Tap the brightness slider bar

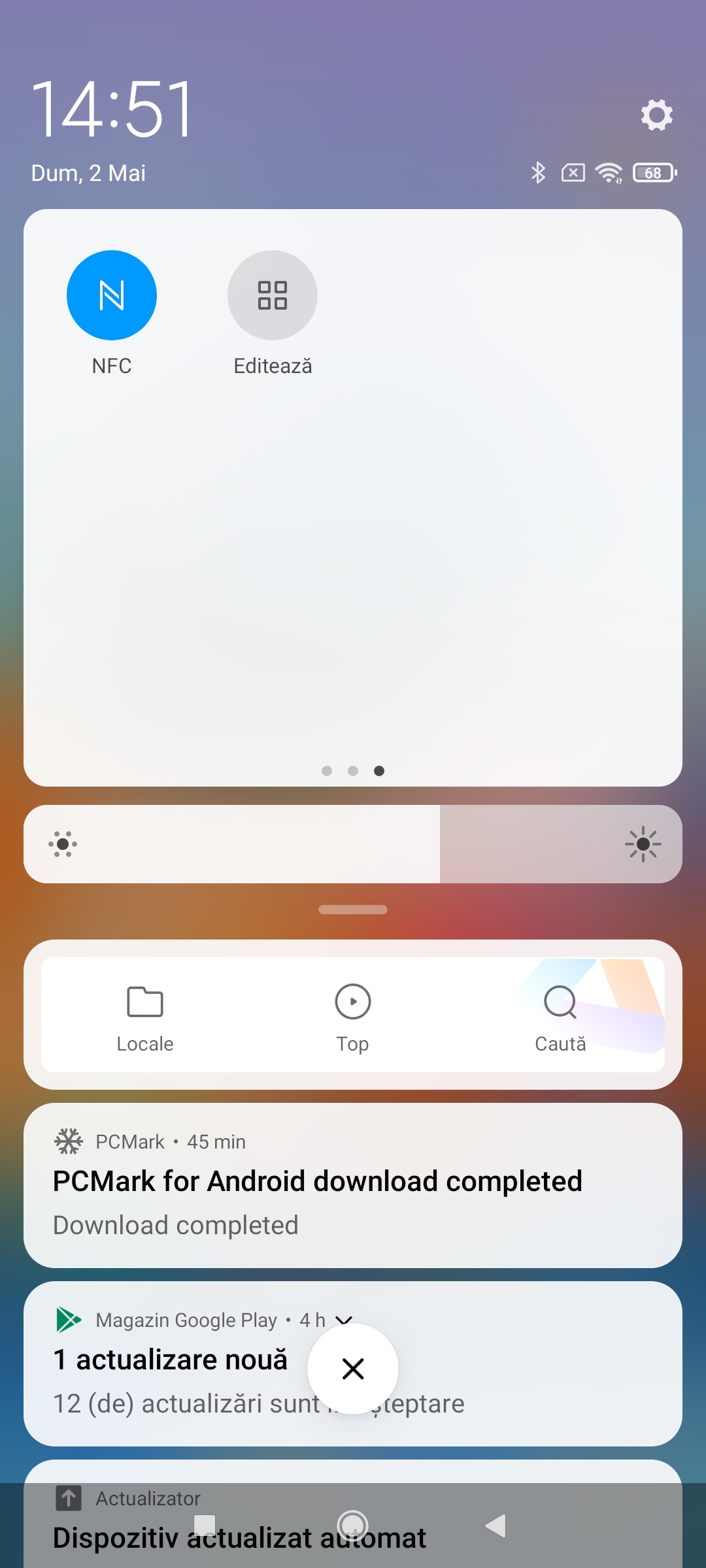click(x=353, y=844)
